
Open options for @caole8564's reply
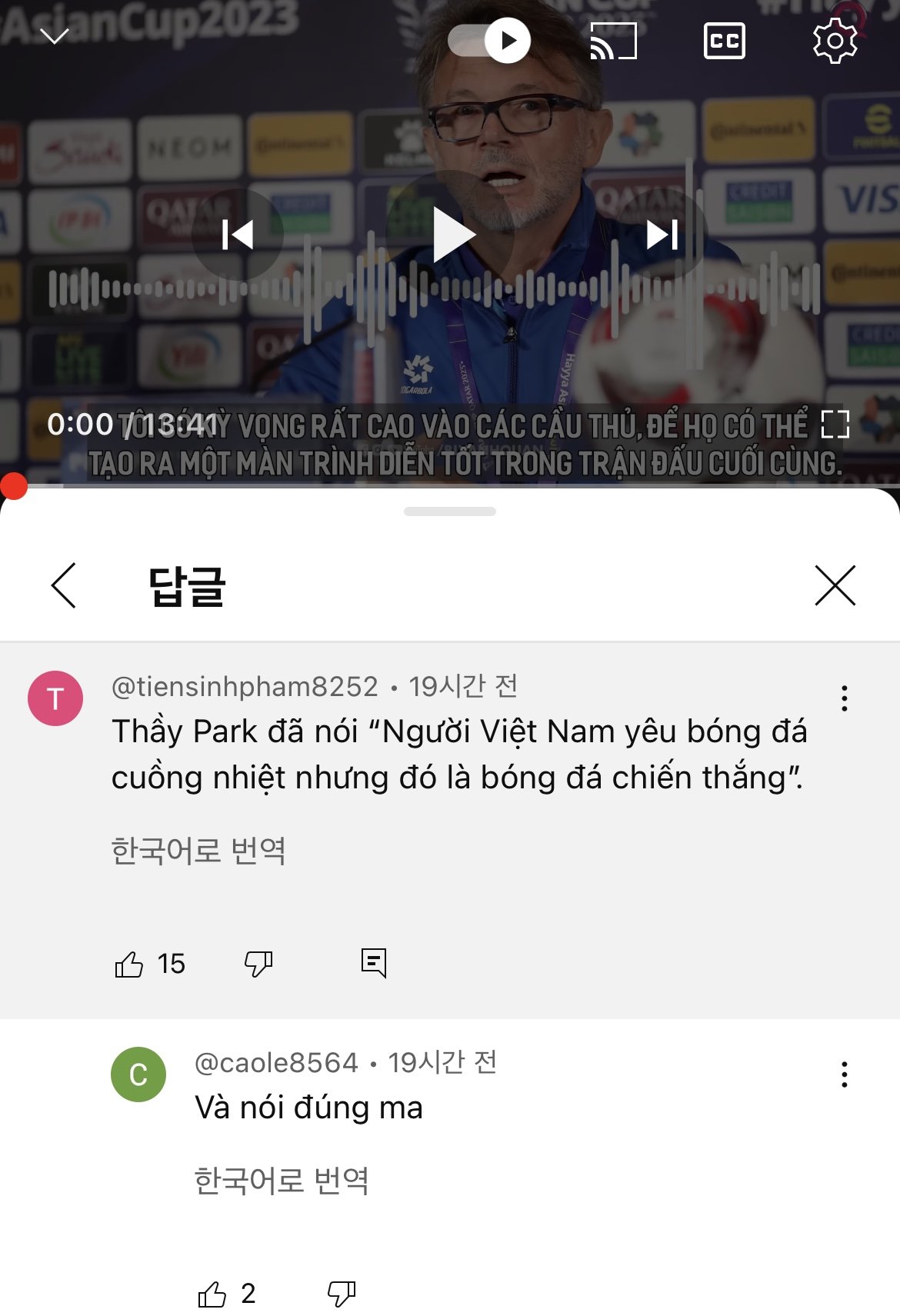(844, 1074)
